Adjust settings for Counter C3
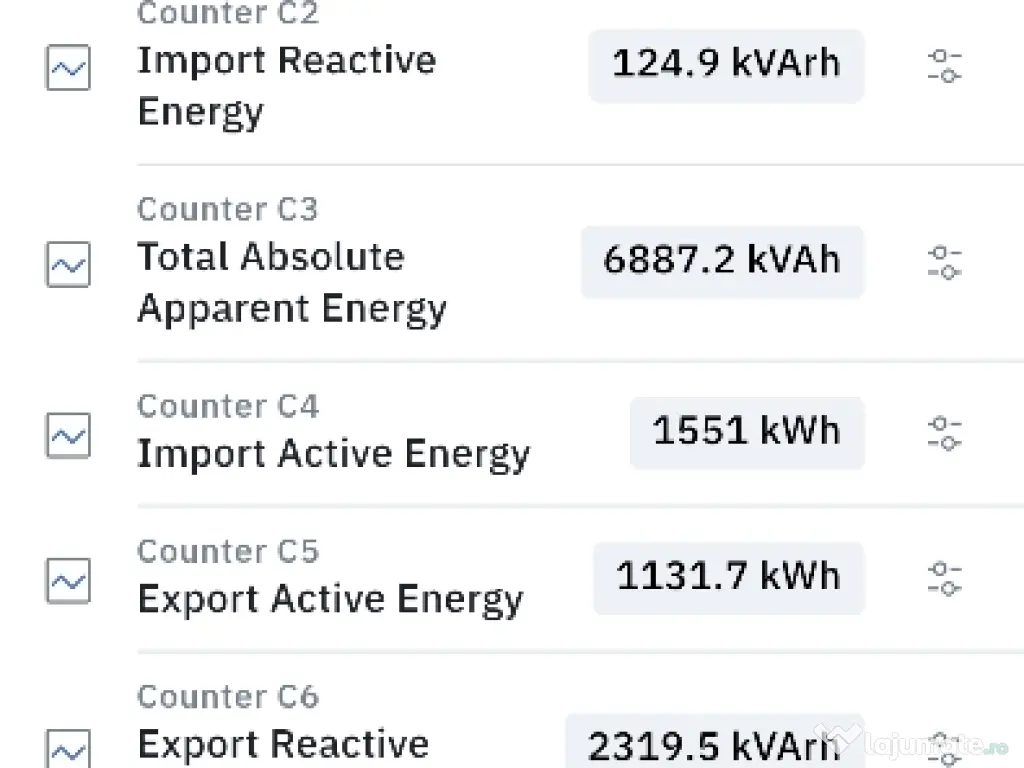 944,262
